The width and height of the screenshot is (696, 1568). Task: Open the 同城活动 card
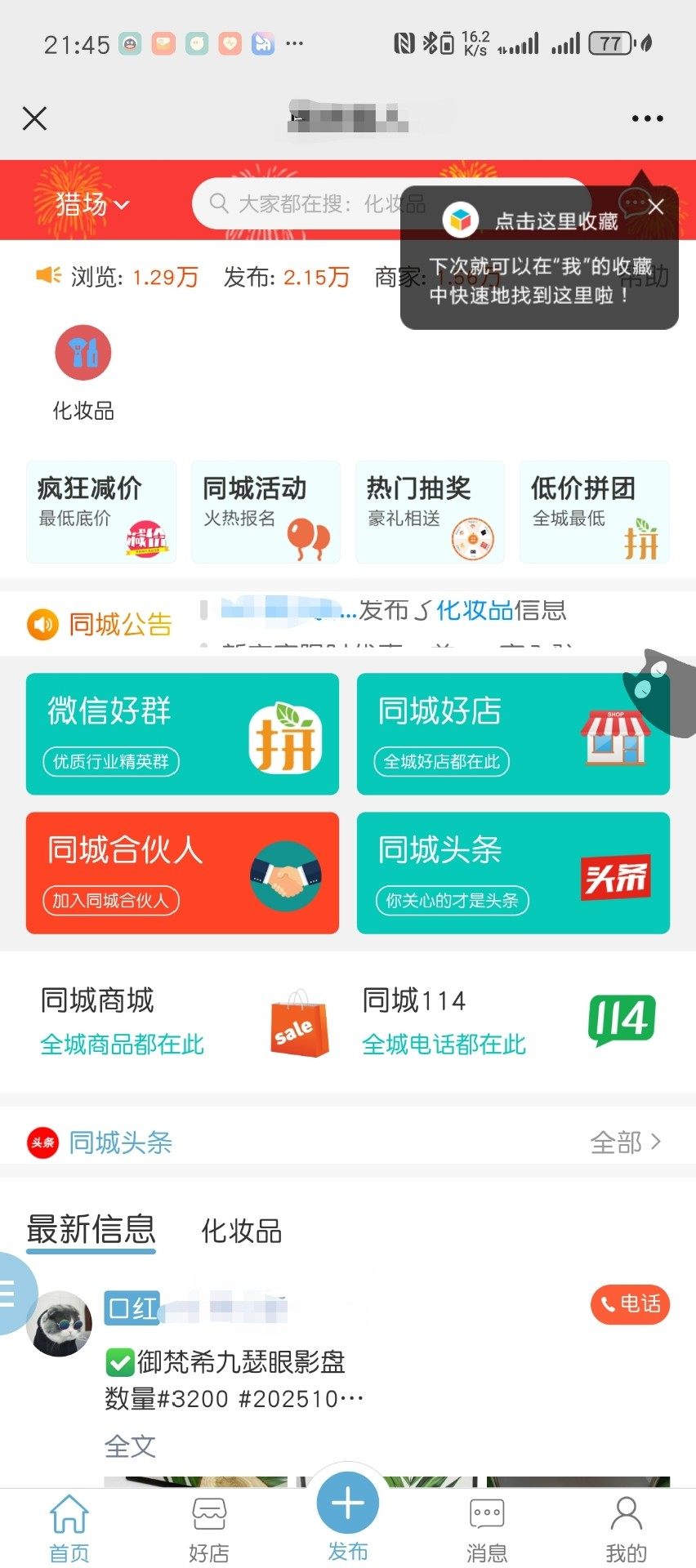point(265,512)
